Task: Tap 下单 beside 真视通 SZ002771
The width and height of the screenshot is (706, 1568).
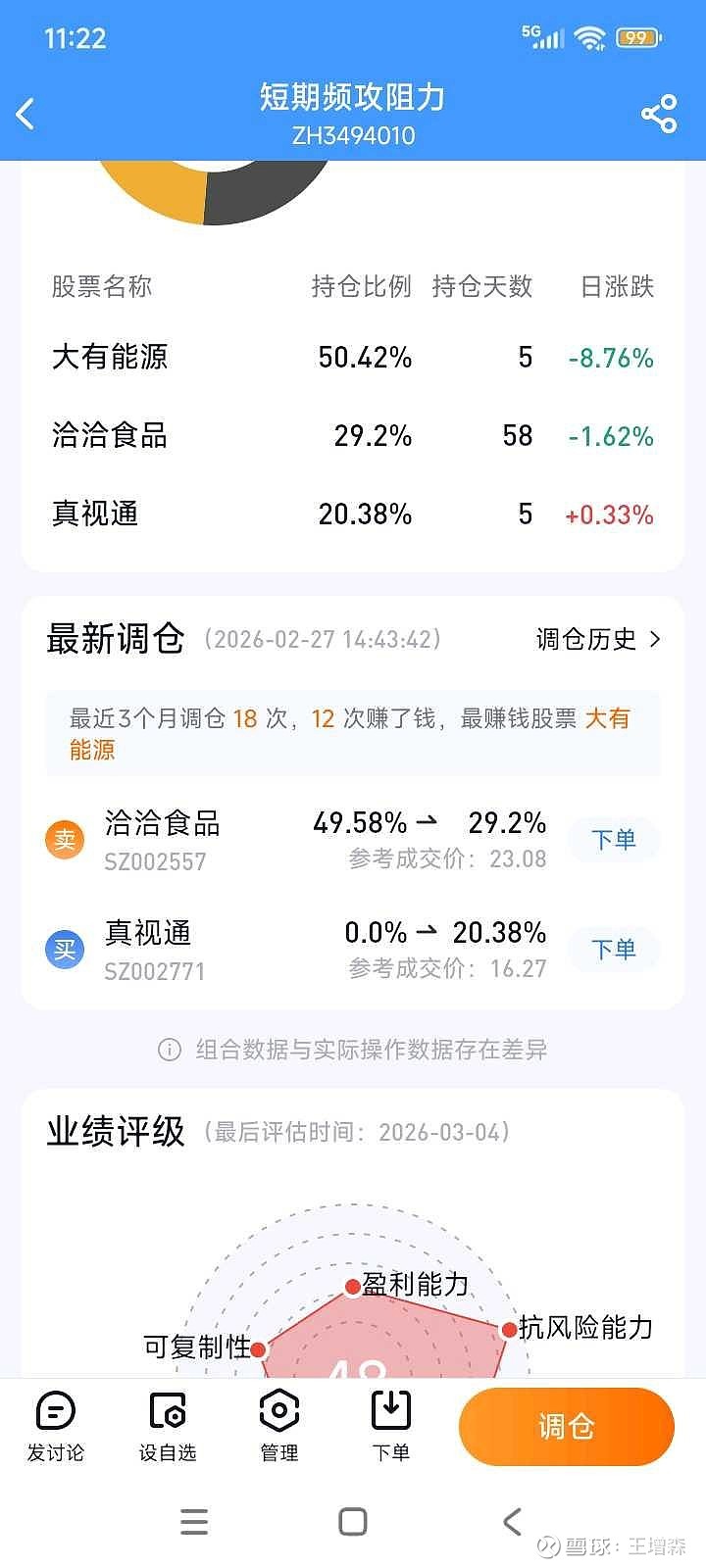Action: point(613,949)
